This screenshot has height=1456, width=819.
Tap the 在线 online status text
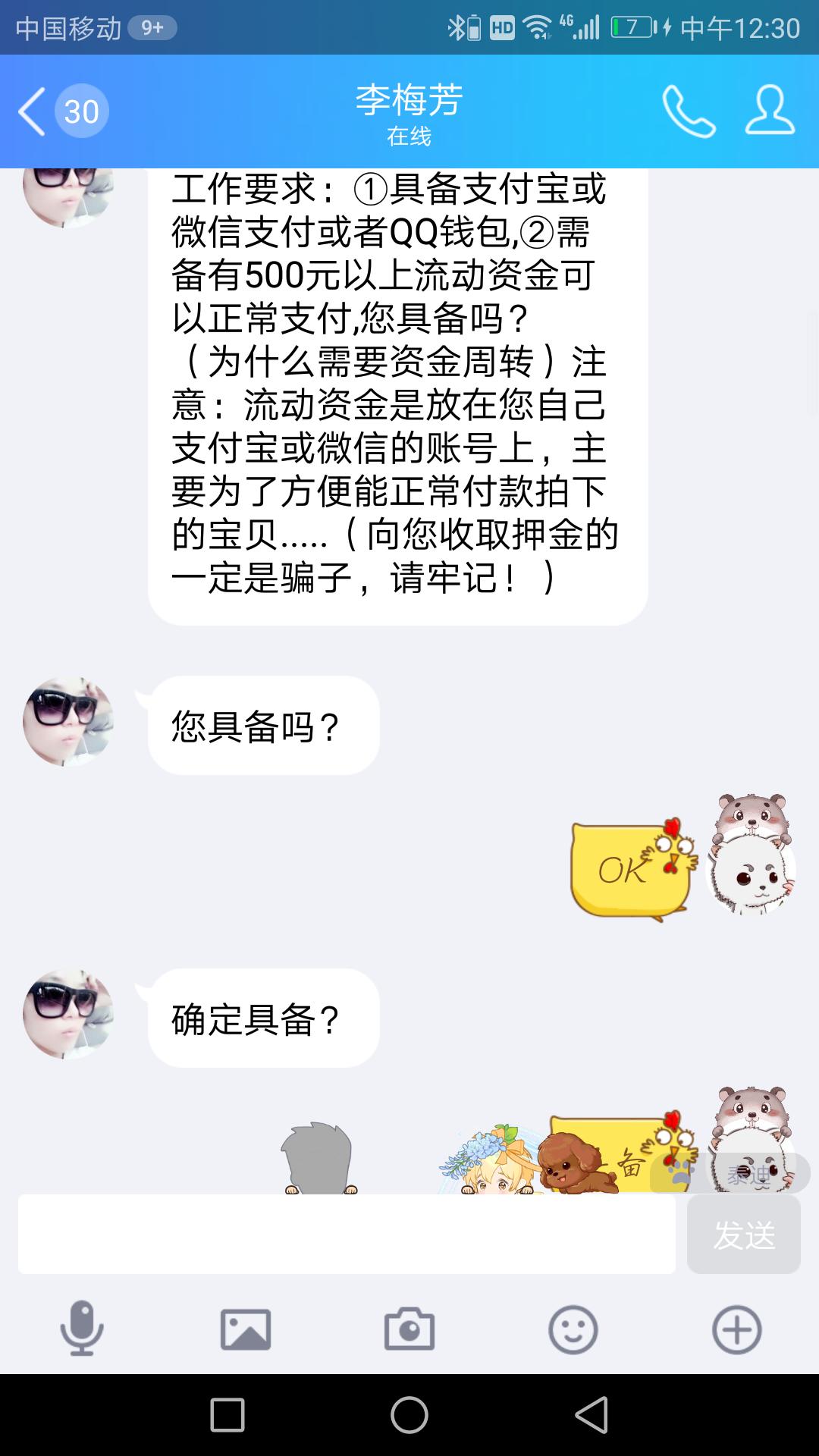(409, 139)
